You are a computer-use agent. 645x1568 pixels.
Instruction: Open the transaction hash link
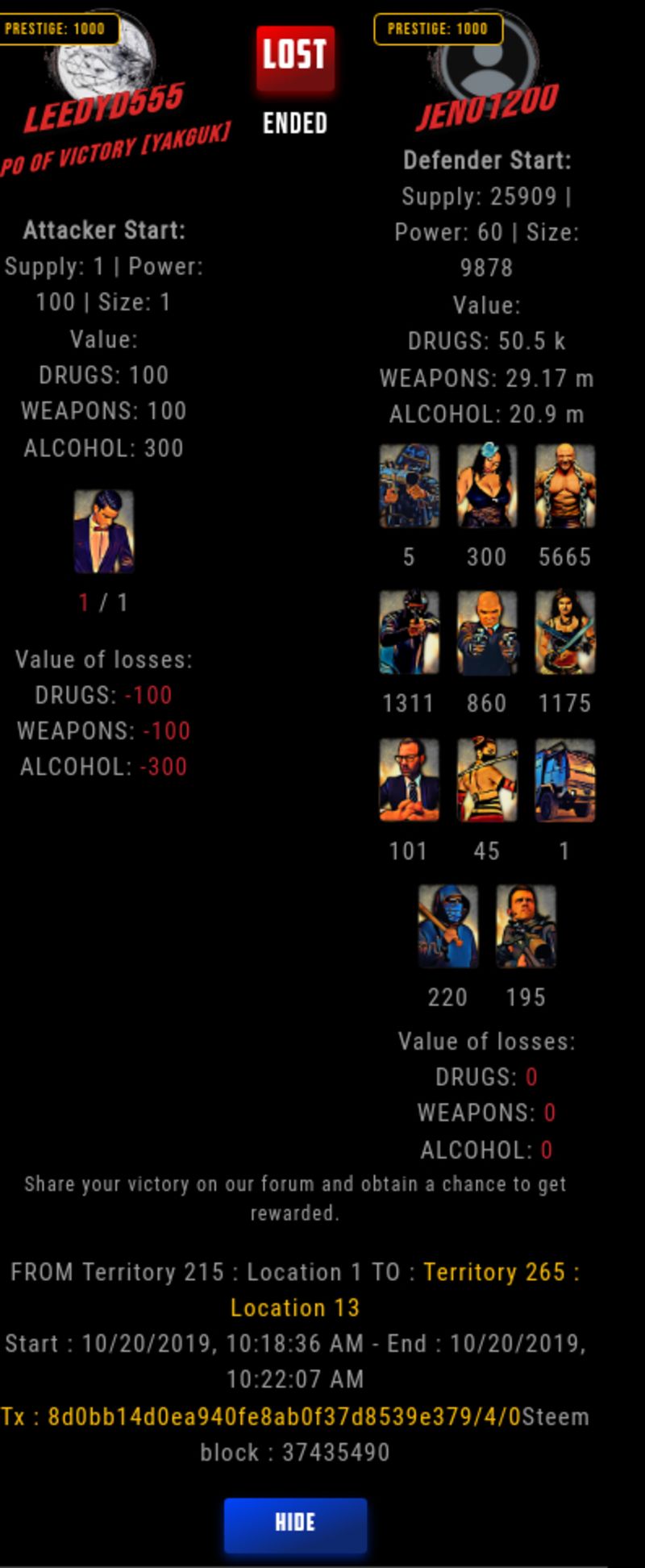click(x=260, y=1416)
